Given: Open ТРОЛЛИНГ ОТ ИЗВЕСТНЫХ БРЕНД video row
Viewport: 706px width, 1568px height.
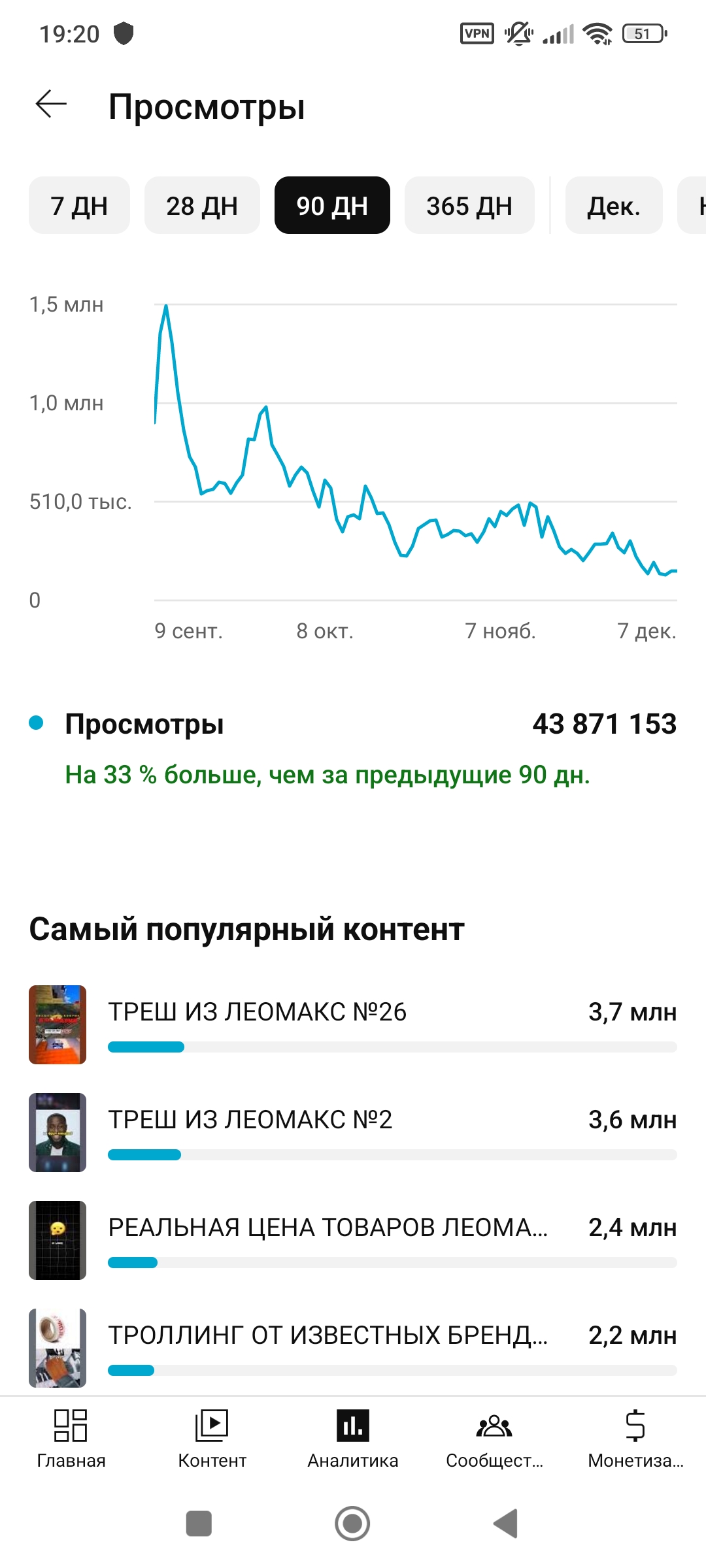Looking at the screenshot, I should [x=353, y=1348].
